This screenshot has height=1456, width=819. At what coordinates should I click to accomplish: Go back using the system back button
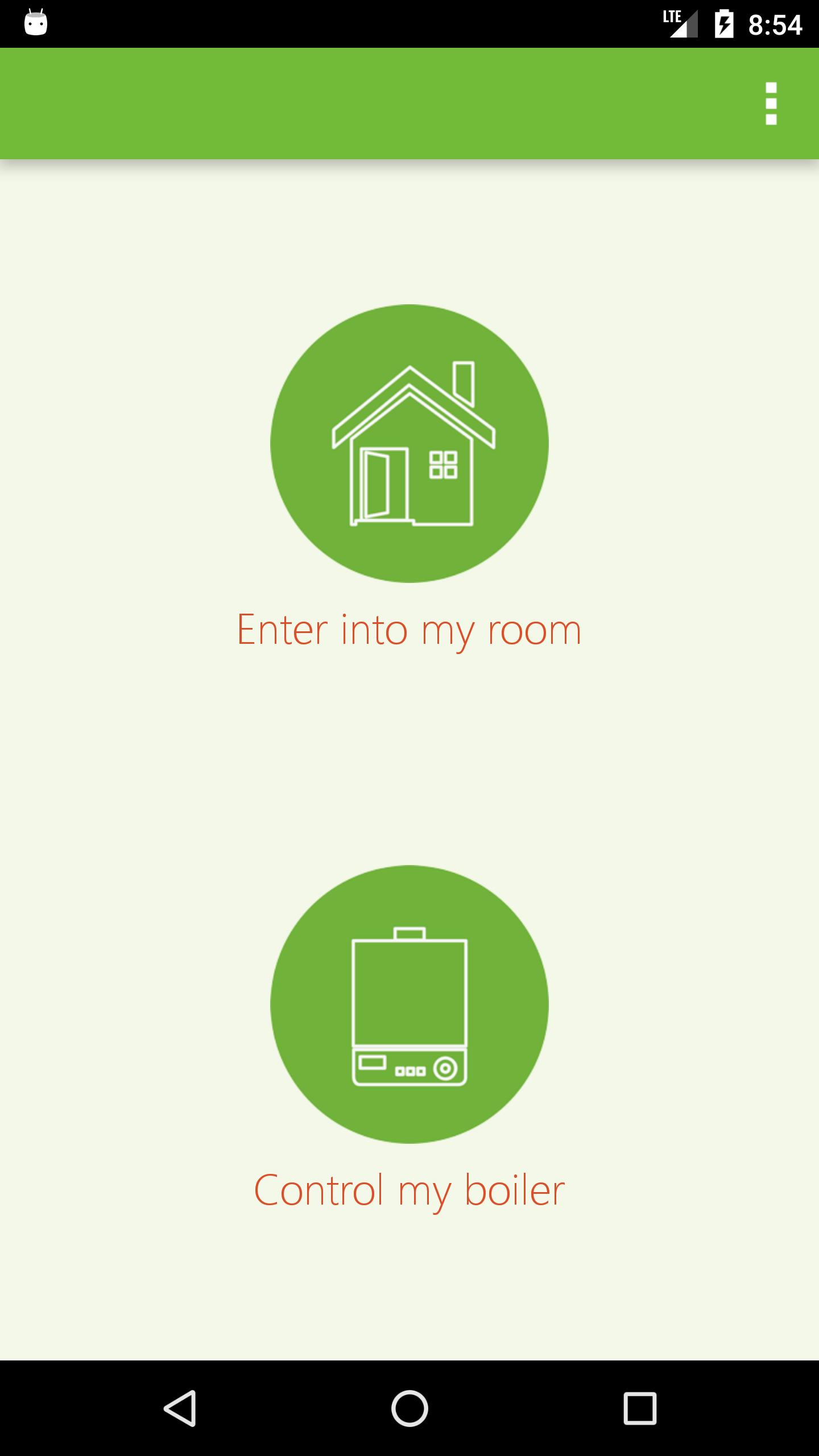click(x=180, y=1408)
